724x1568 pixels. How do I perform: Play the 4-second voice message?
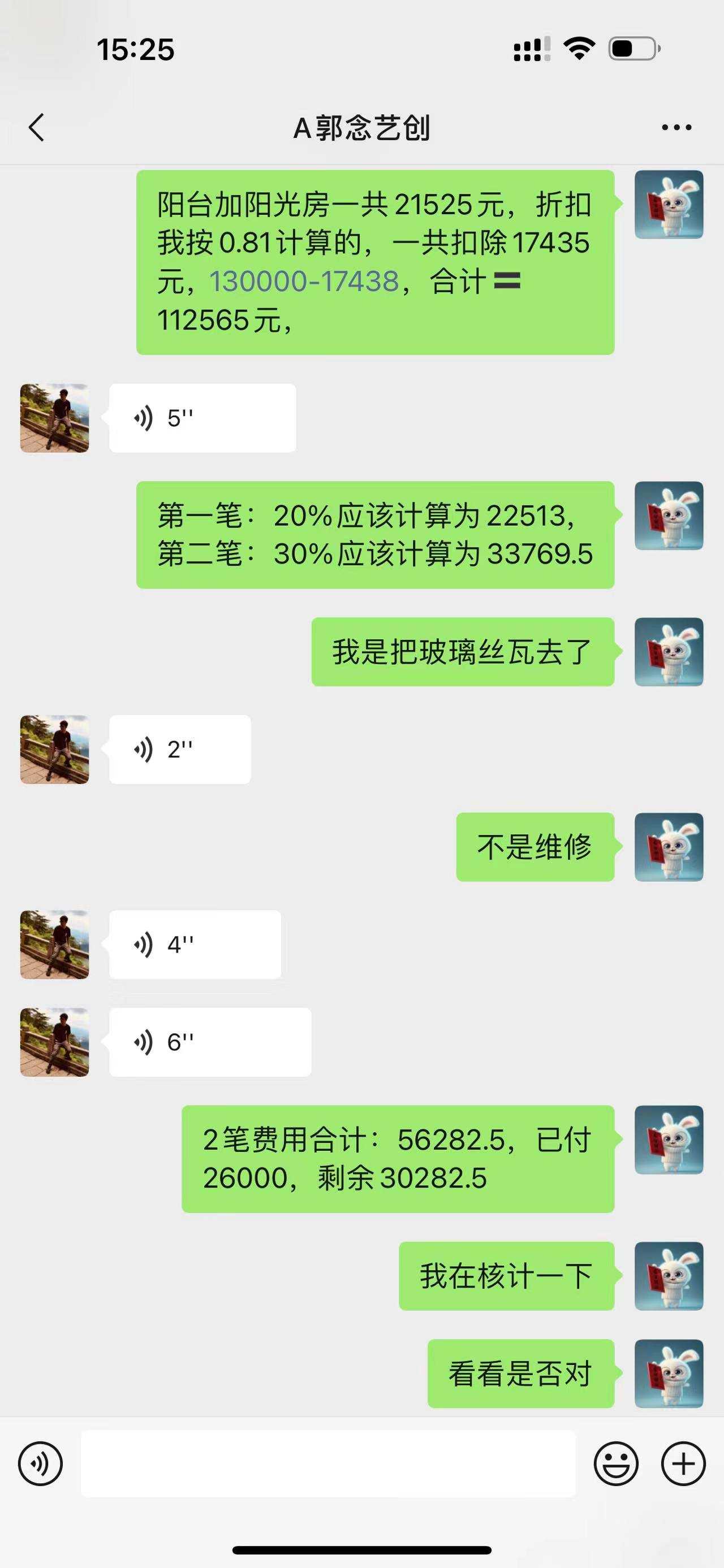click(195, 945)
